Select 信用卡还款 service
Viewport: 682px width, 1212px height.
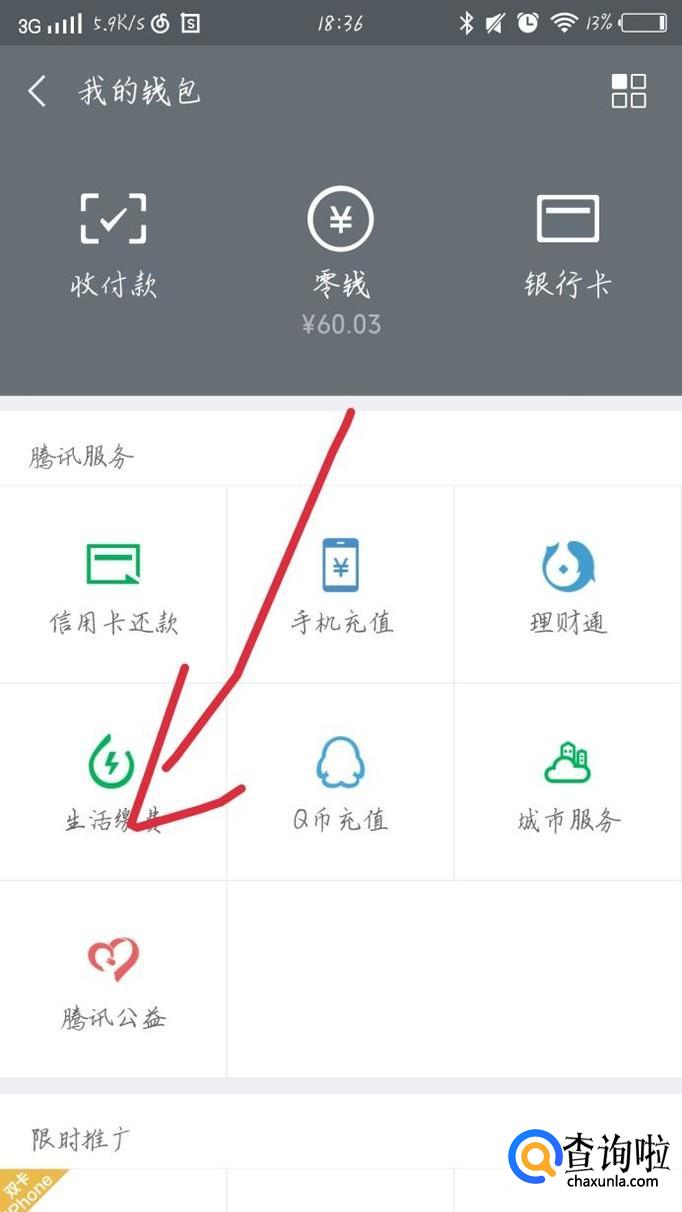tap(113, 584)
